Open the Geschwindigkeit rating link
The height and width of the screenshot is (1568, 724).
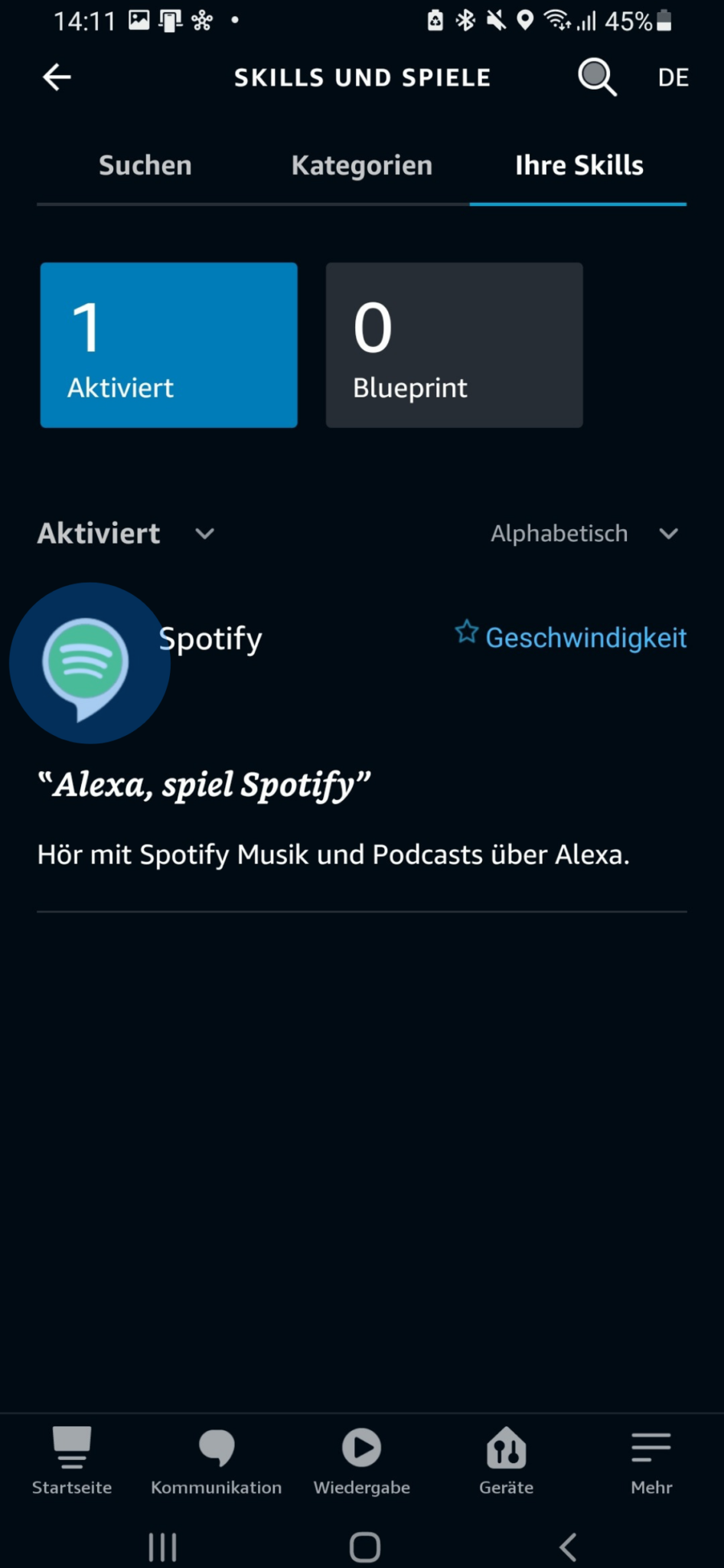pos(586,637)
